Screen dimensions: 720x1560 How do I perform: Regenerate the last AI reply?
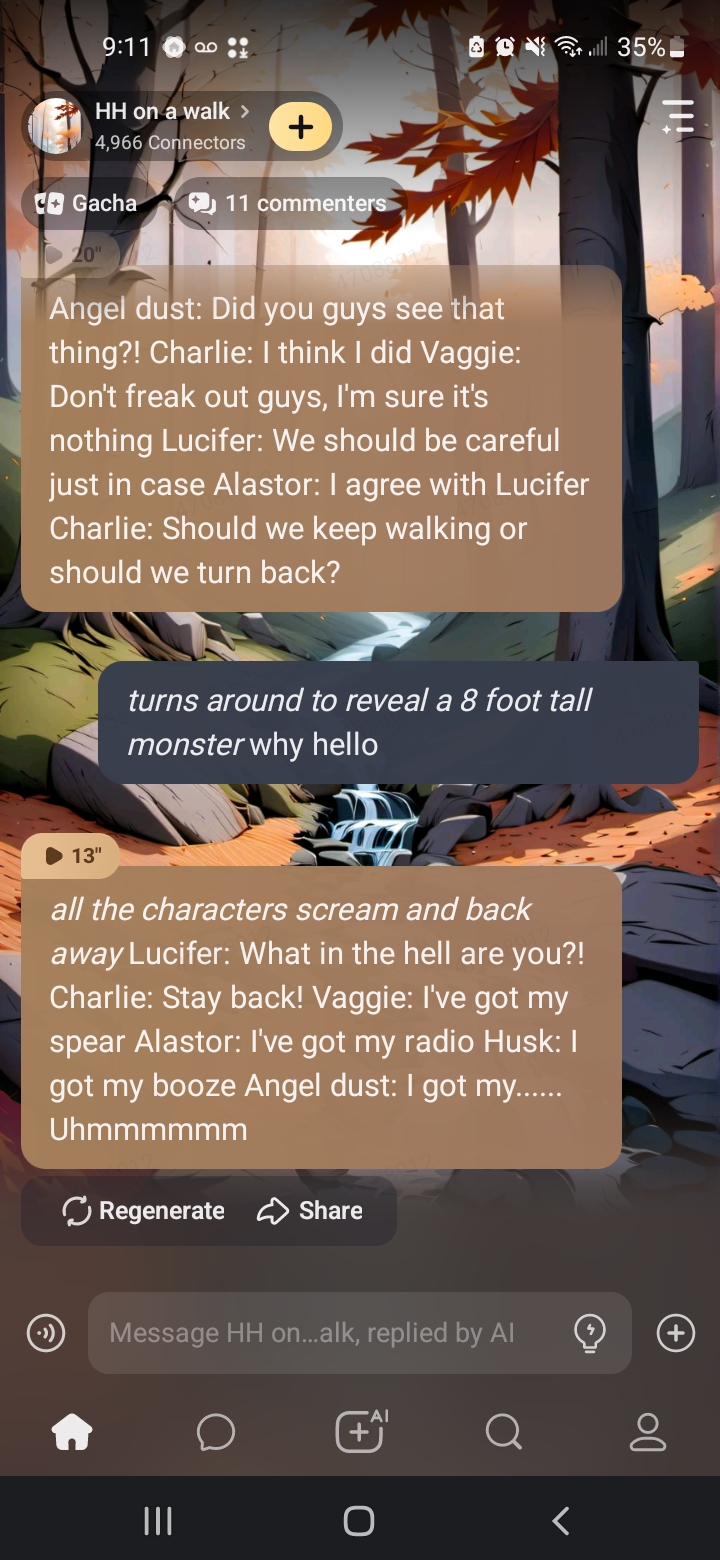point(144,1211)
